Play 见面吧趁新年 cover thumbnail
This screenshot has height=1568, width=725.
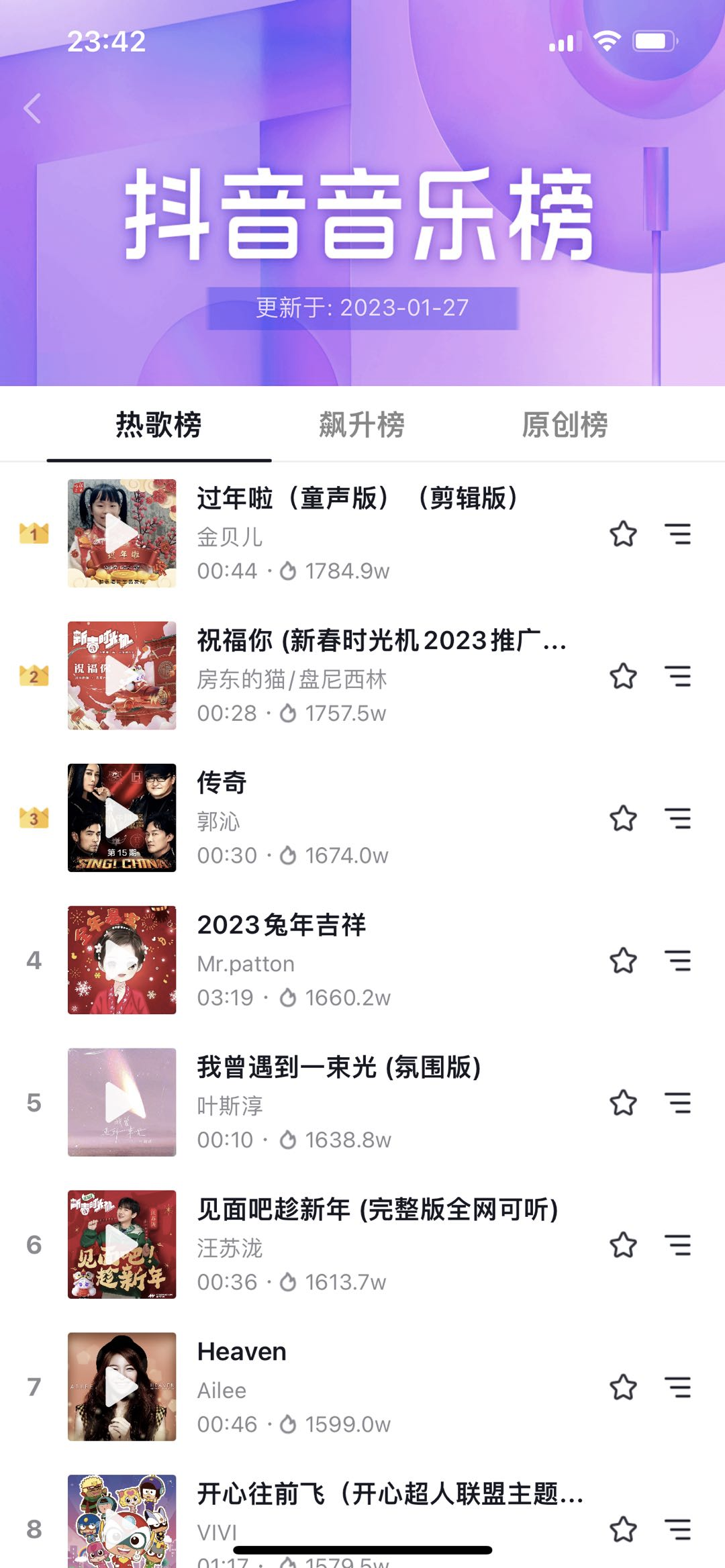click(x=122, y=1244)
